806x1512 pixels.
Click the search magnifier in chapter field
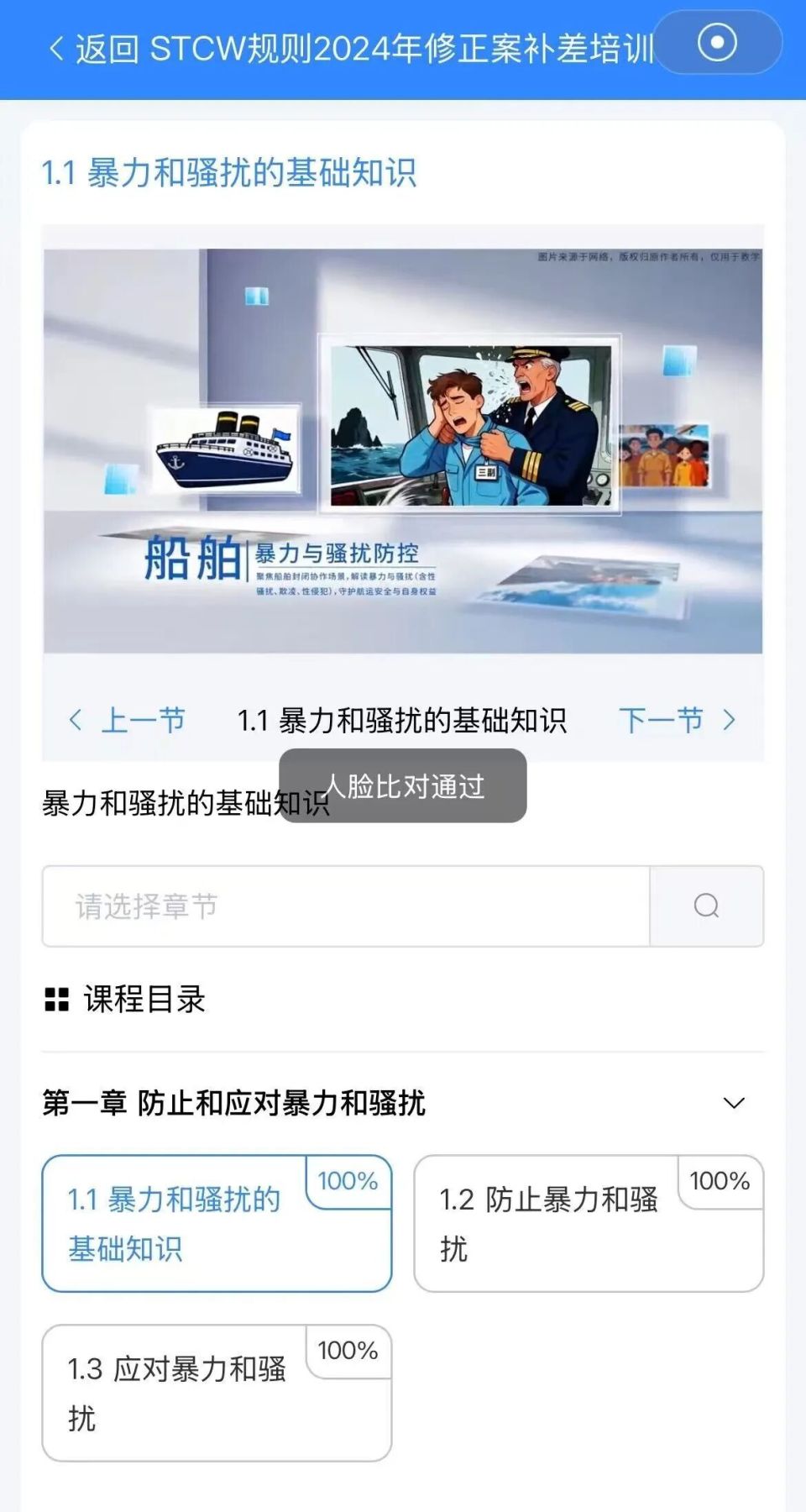(x=705, y=906)
